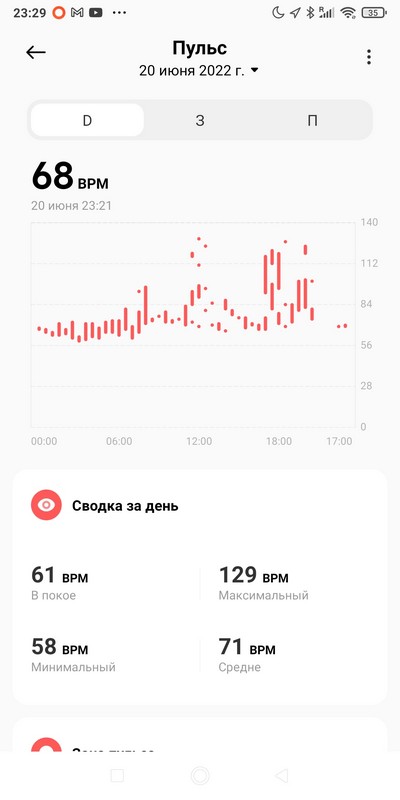Open the three-dot overflow menu
This screenshot has height=800, width=400.
(x=368, y=57)
